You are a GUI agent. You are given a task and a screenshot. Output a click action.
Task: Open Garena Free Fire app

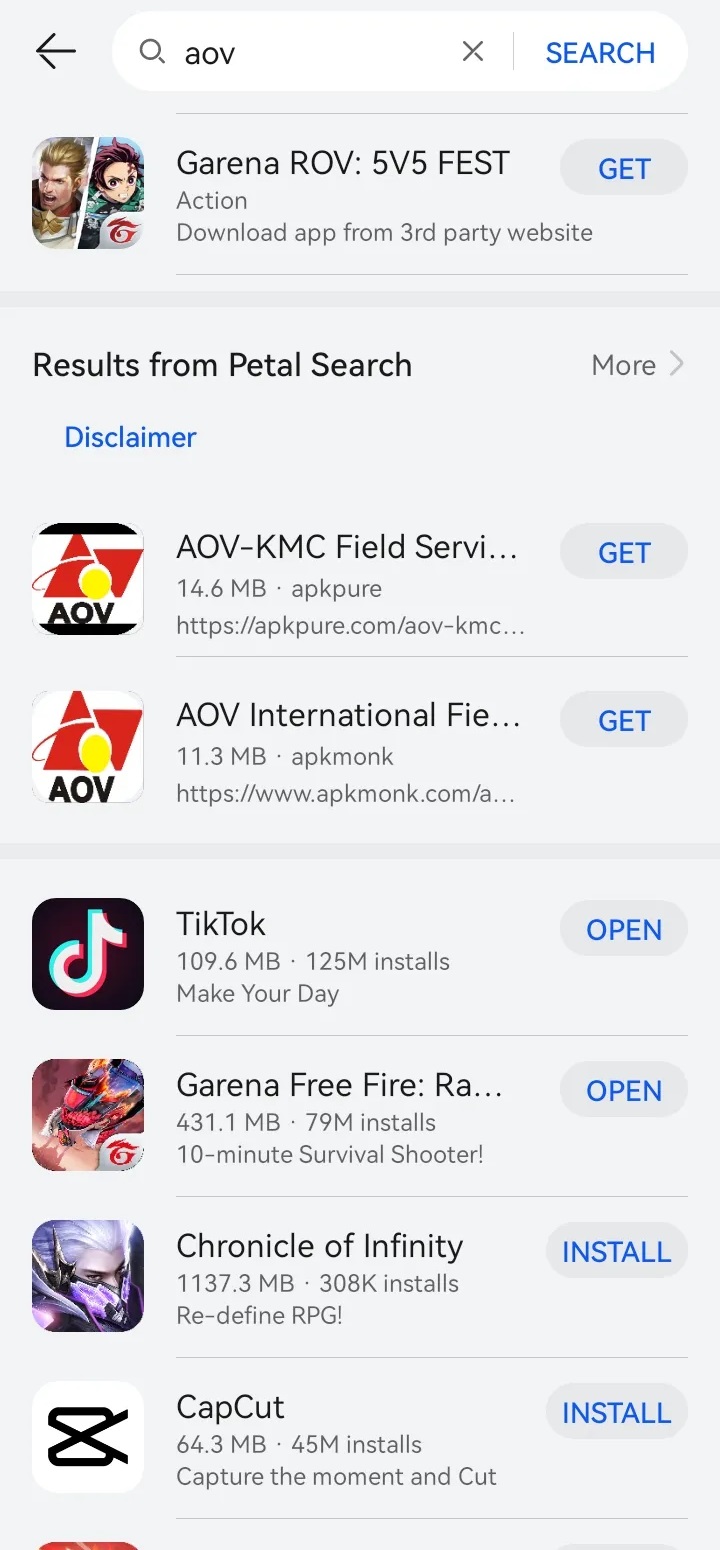tap(624, 1090)
